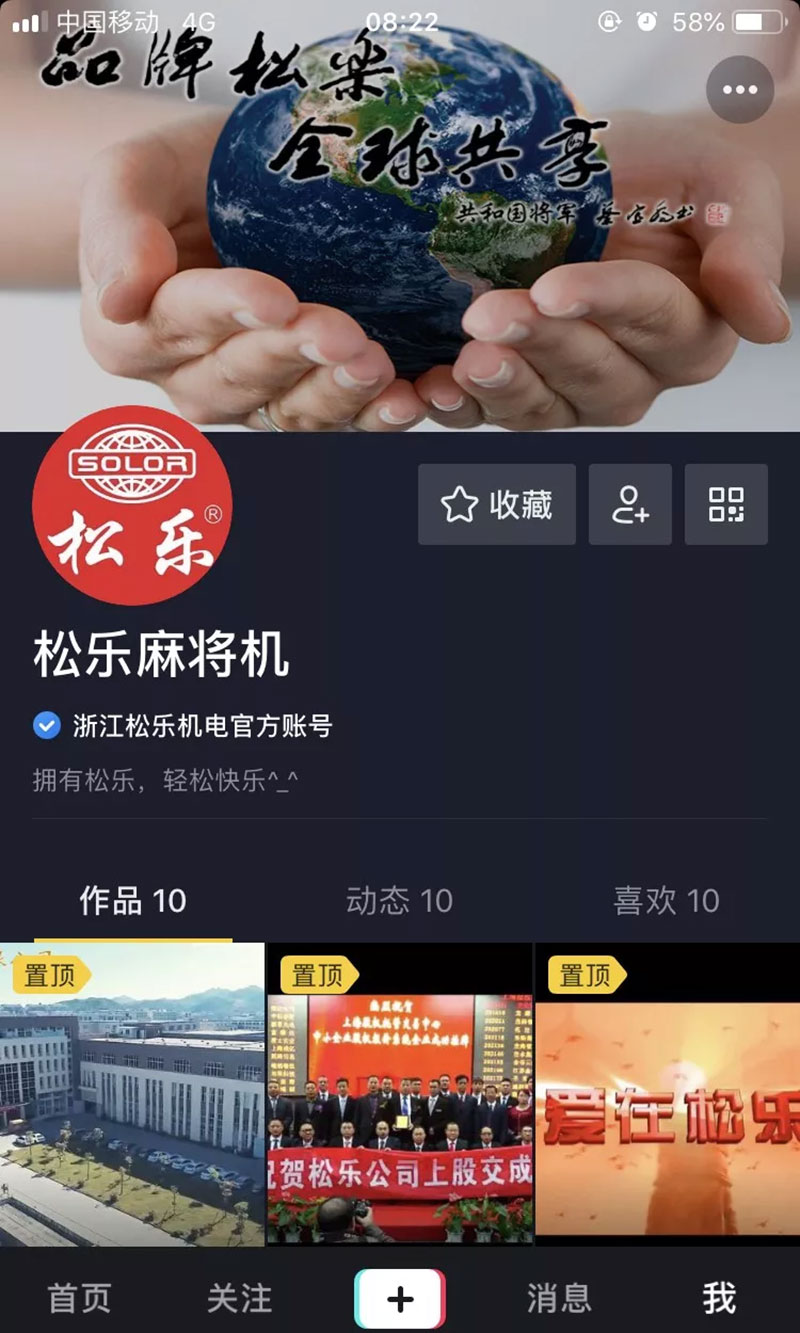Select the 我 profile tab
The height and width of the screenshot is (1333, 800).
pyautogui.click(x=719, y=1298)
